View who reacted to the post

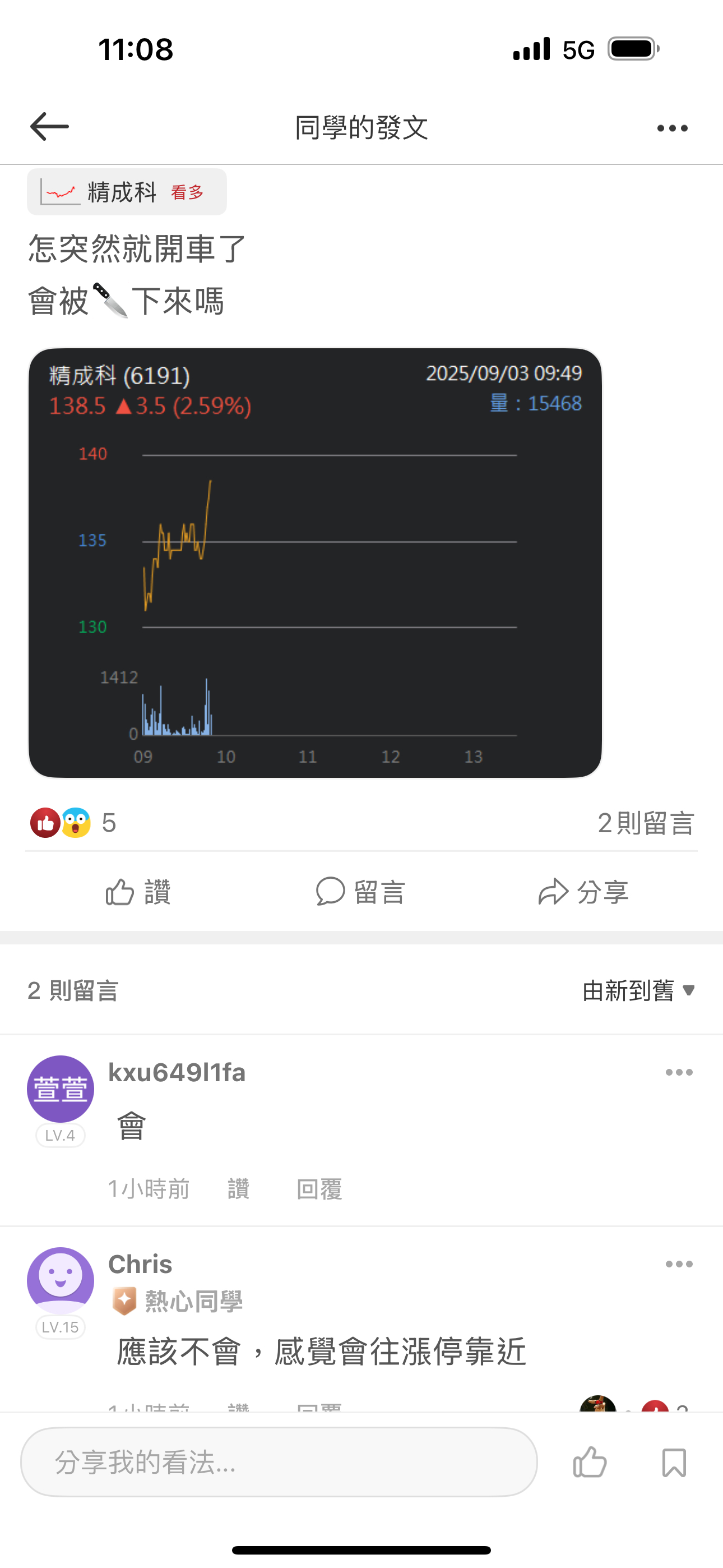click(72, 823)
